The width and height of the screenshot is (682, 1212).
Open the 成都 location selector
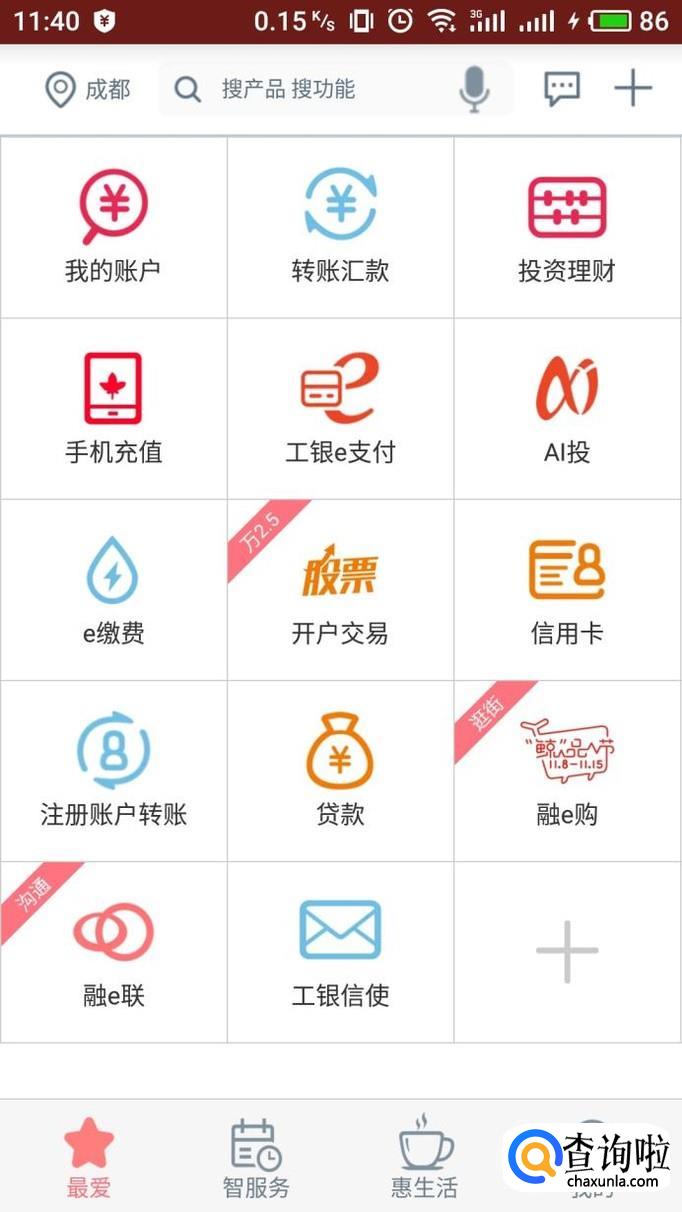coord(88,90)
